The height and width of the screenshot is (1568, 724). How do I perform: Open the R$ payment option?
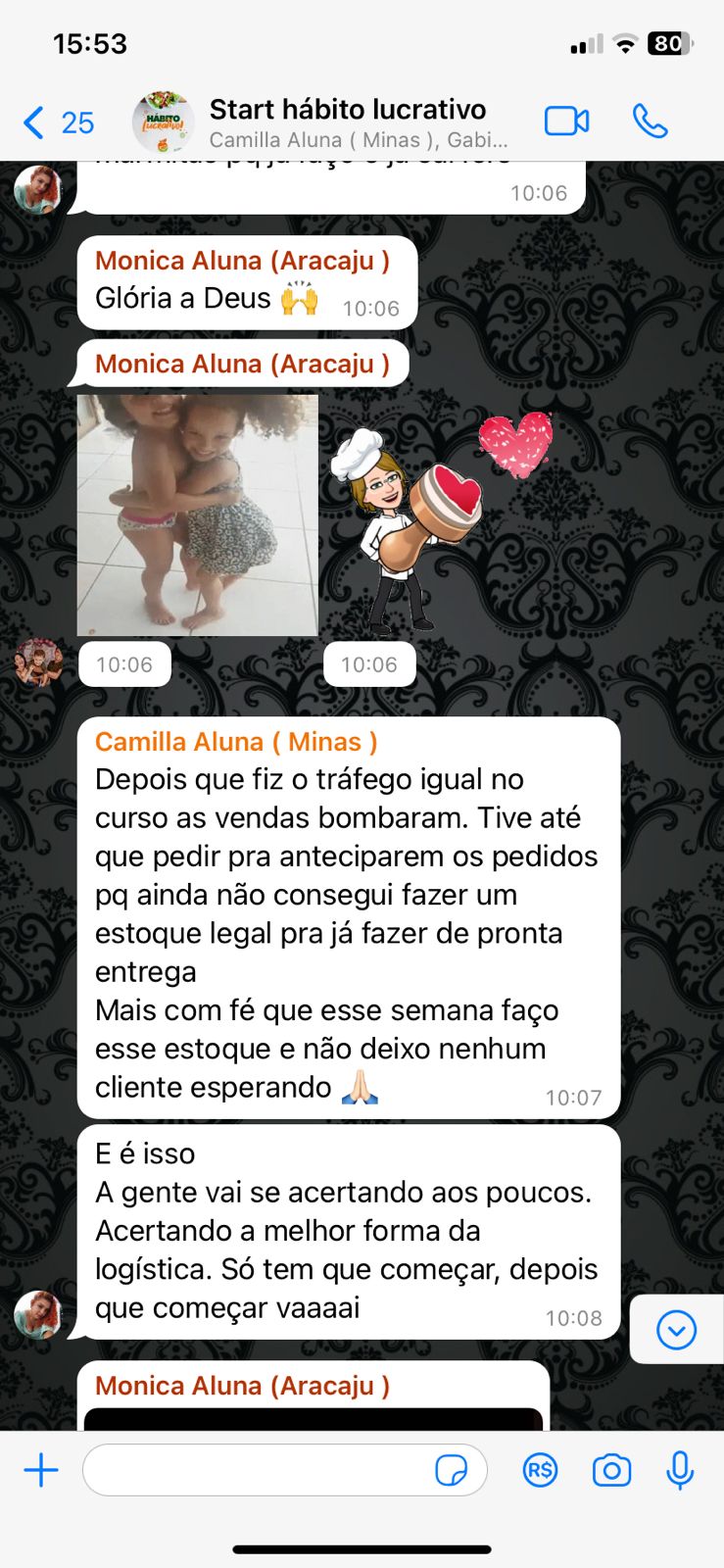(x=540, y=1470)
